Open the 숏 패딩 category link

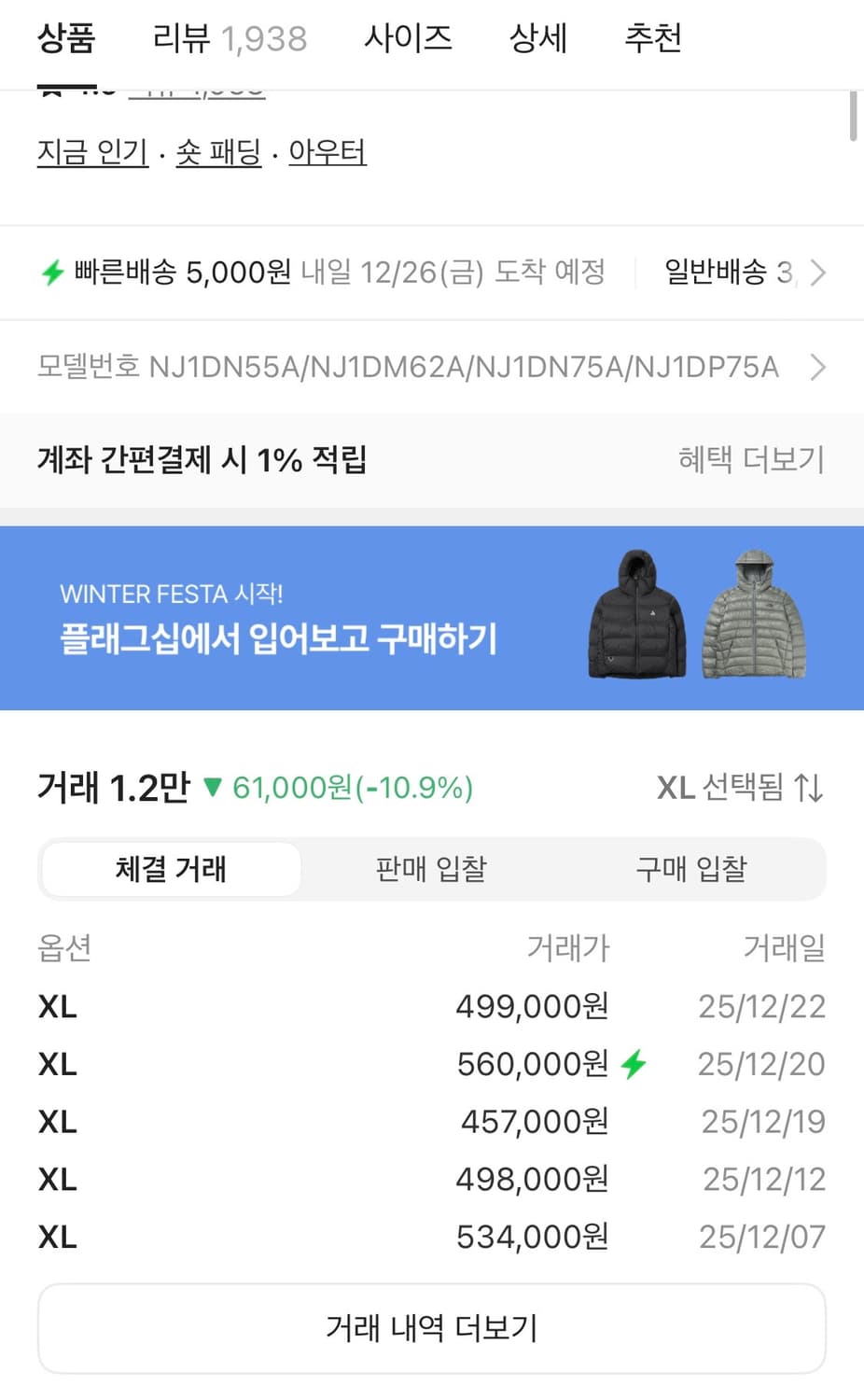pyautogui.click(x=219, y=152)
